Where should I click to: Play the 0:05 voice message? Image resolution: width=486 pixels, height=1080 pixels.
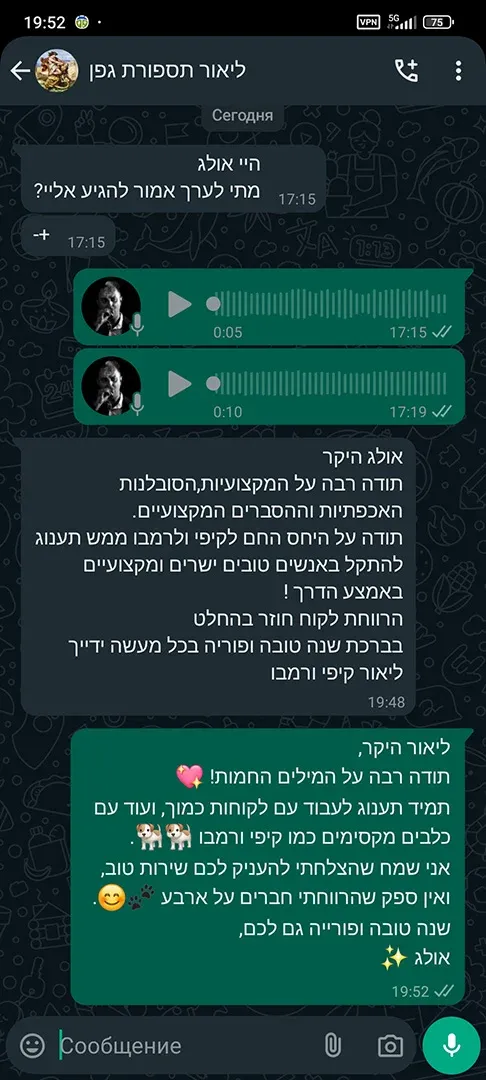[180, 304]
